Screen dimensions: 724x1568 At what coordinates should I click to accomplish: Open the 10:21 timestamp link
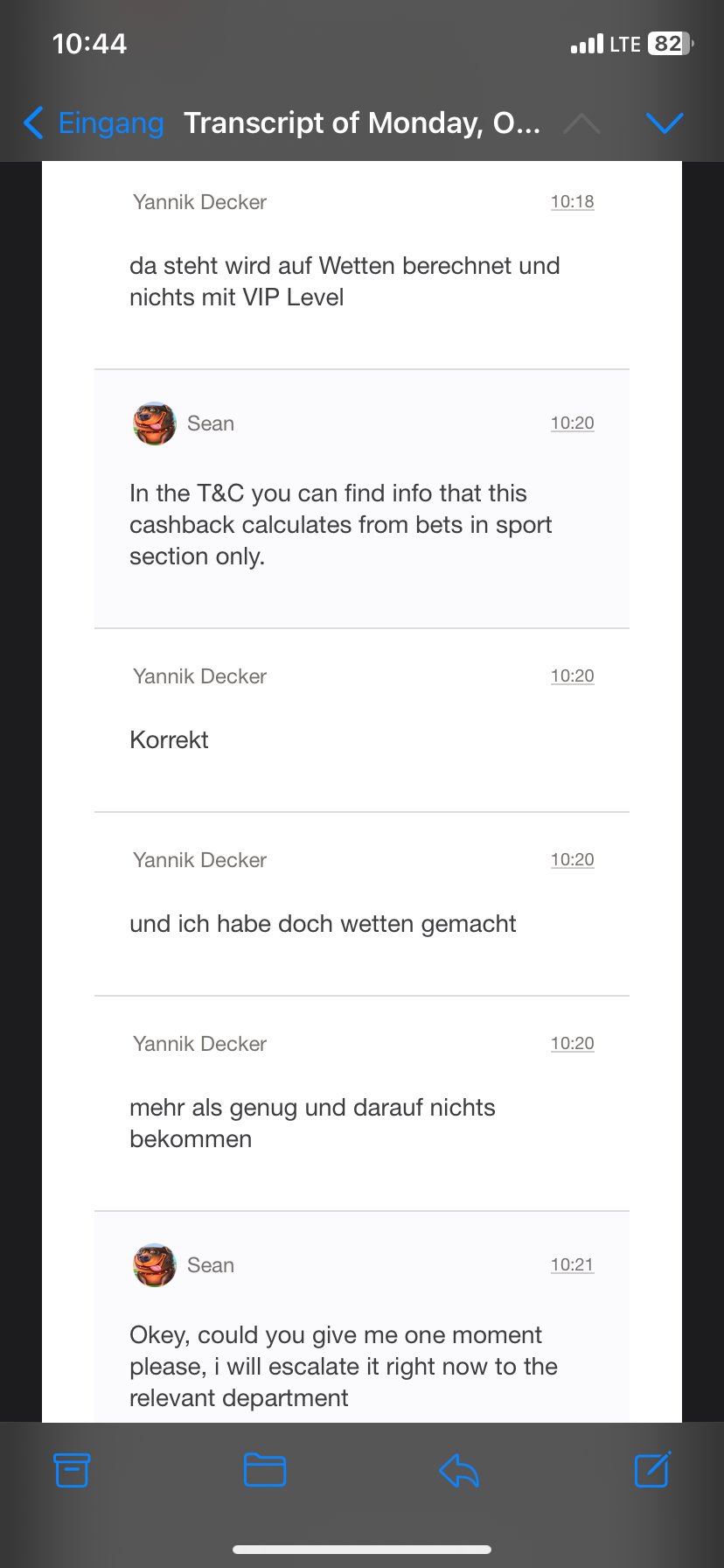[572, 1265]
